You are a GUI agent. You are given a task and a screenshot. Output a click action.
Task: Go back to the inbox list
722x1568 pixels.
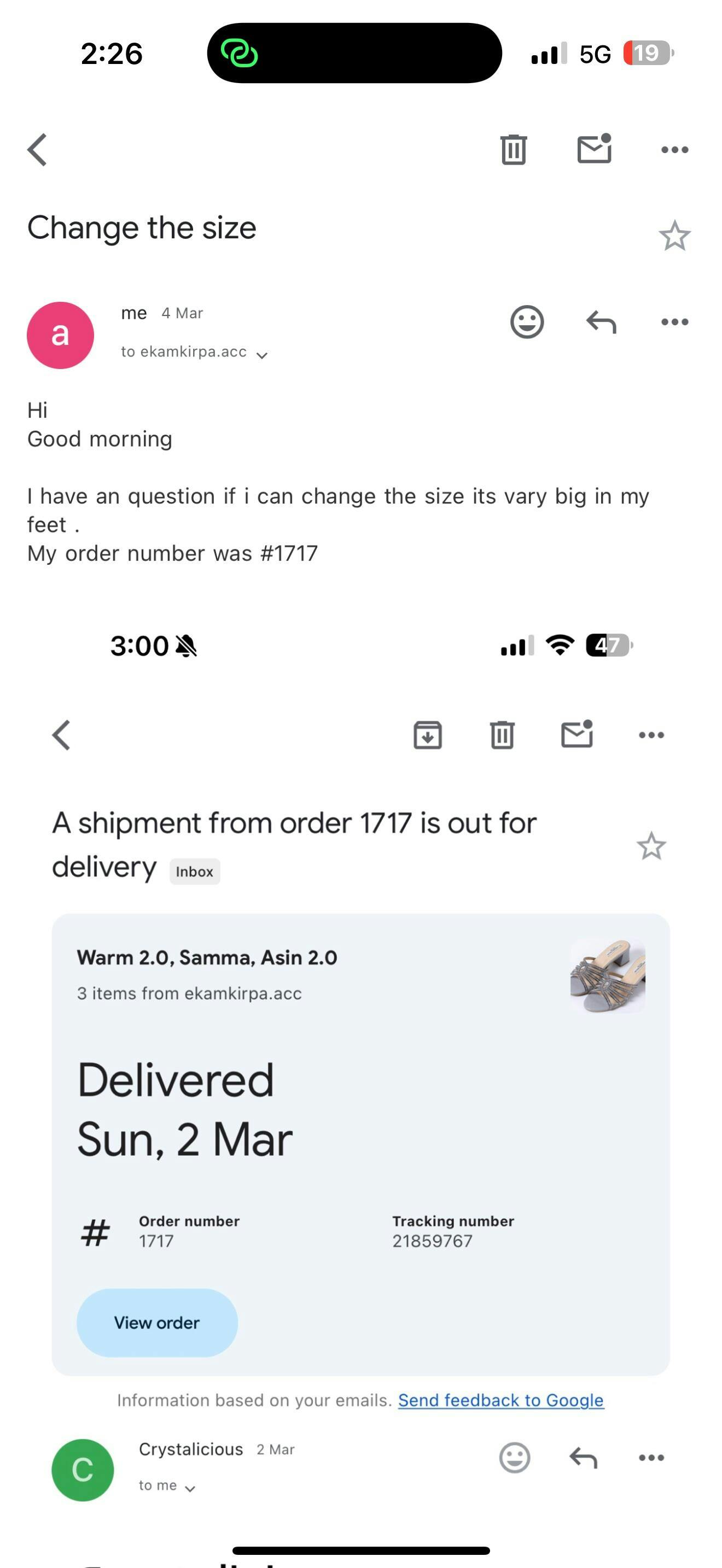pyautogui.click(x=37, y=150)
